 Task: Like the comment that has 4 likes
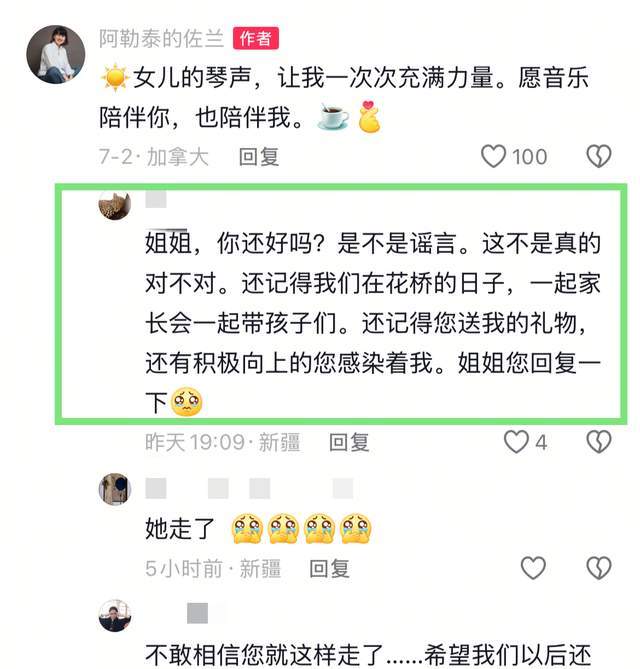coord(516,442)
